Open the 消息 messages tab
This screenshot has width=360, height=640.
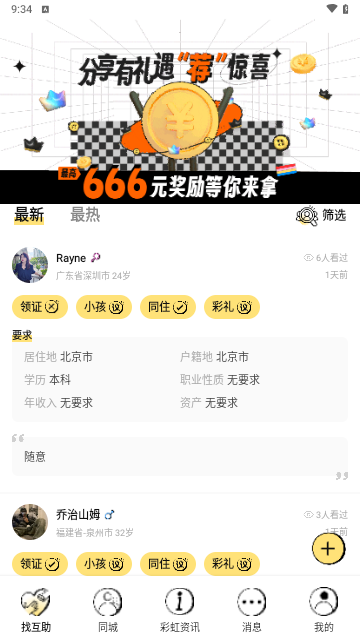pos(251,610)
